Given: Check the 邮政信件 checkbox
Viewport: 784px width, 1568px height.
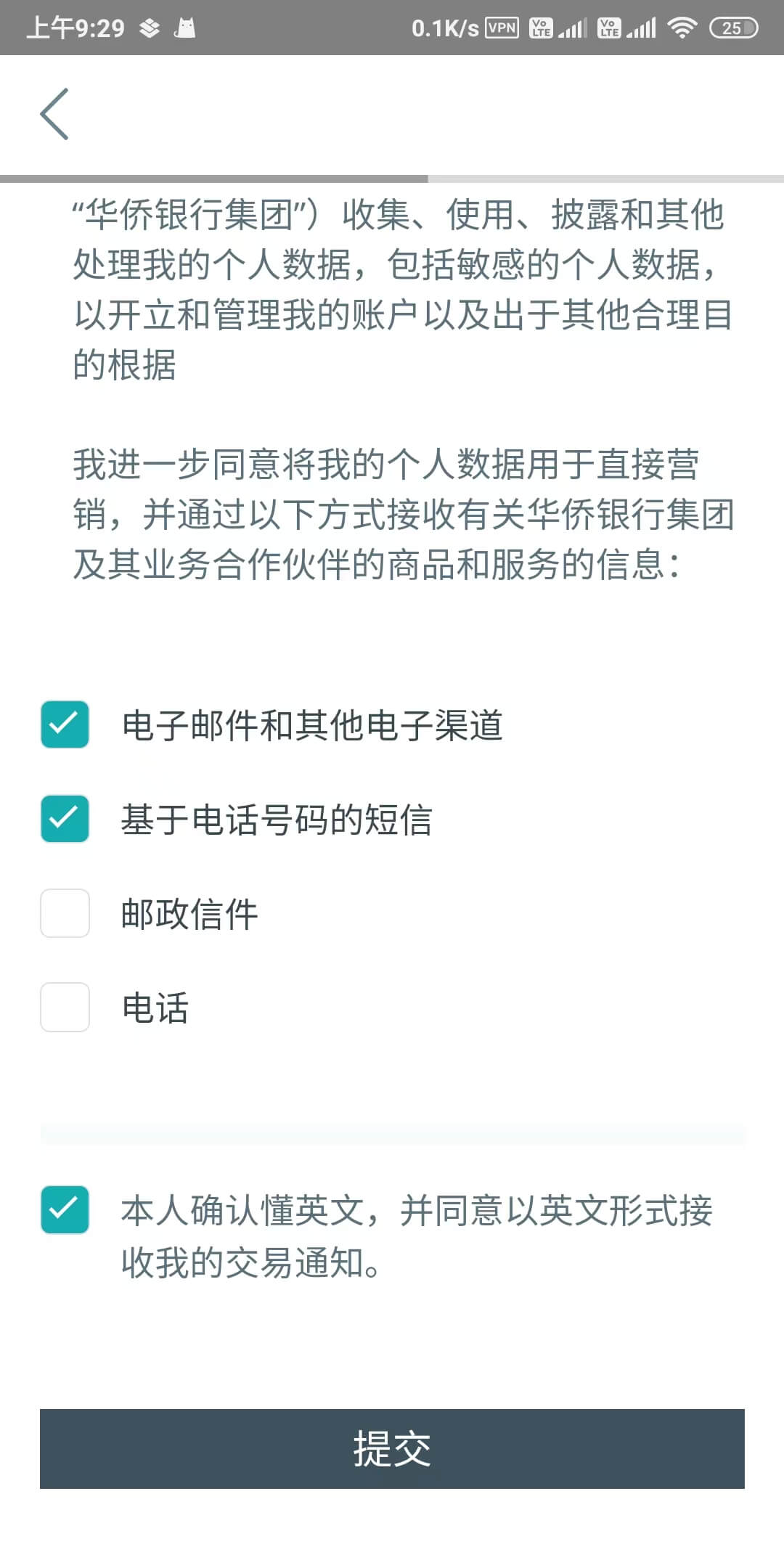Looking at the screenshot, I should pos(65,913).
